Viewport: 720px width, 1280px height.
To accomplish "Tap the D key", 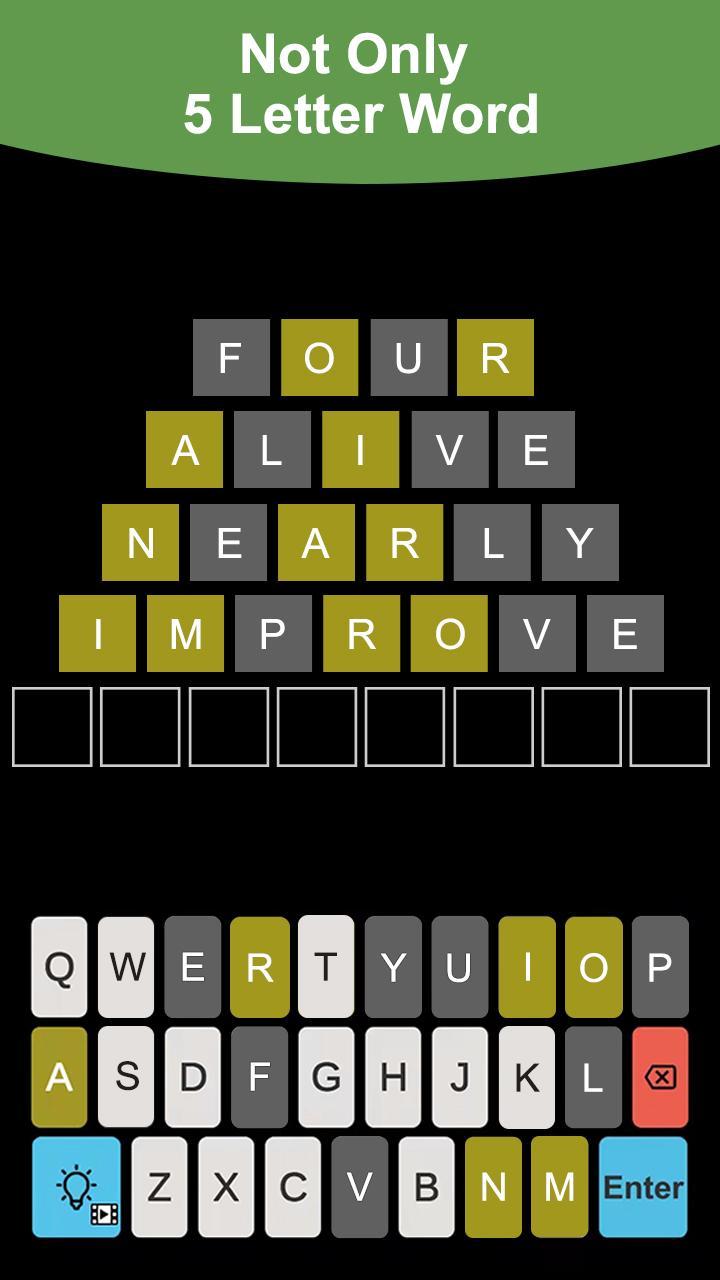I will pyautogui.click(x=192, y=1077).
